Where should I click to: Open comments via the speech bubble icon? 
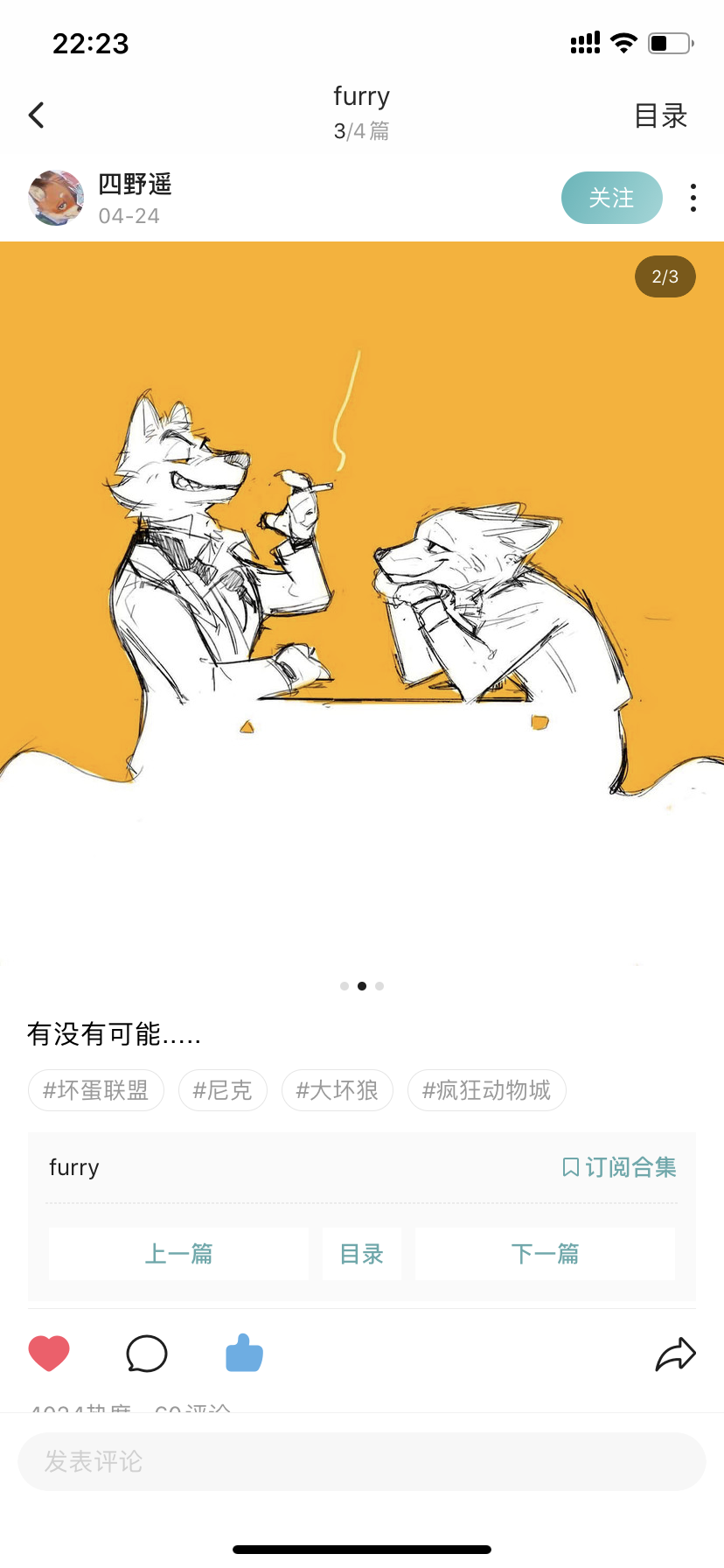[147, 1354]
